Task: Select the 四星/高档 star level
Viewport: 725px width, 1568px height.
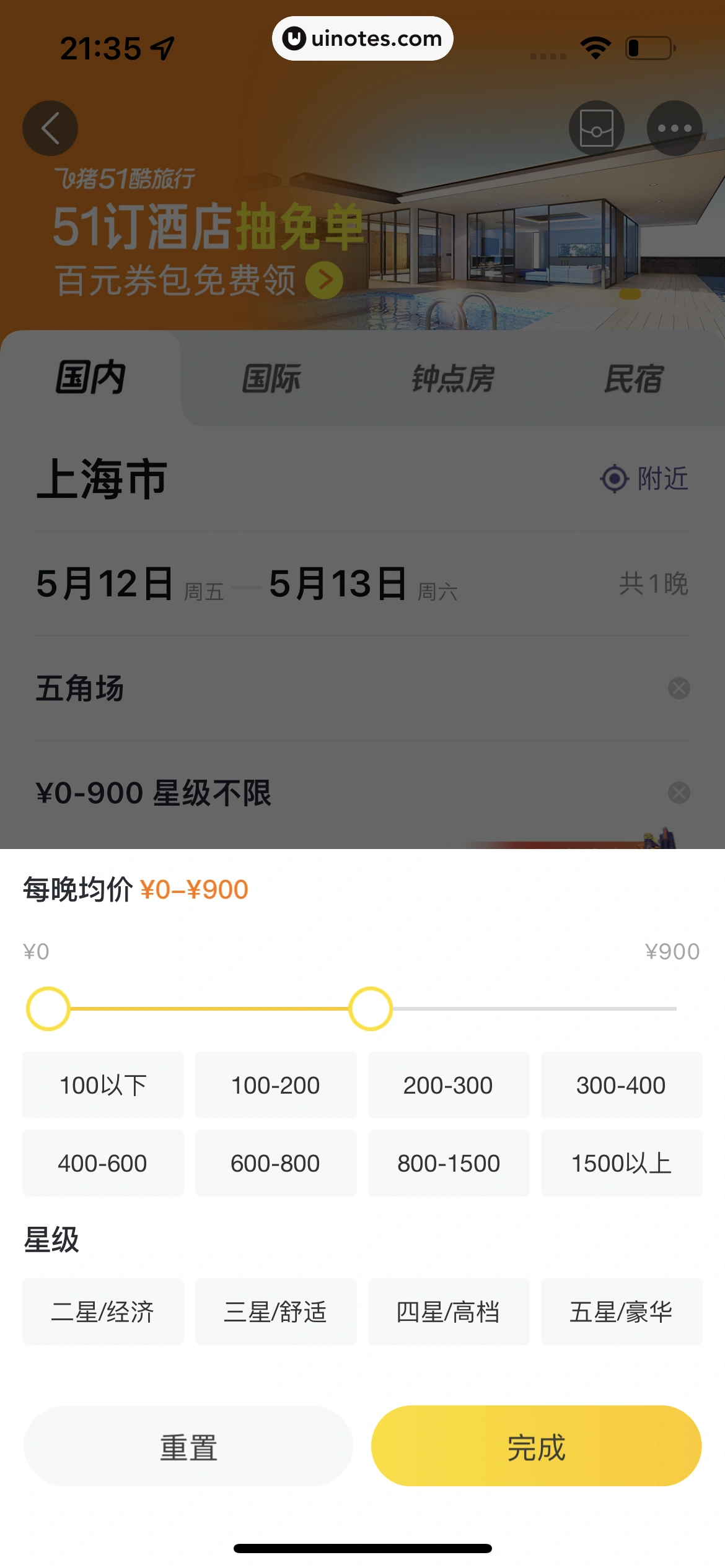Action: [x=448, y=1312]
